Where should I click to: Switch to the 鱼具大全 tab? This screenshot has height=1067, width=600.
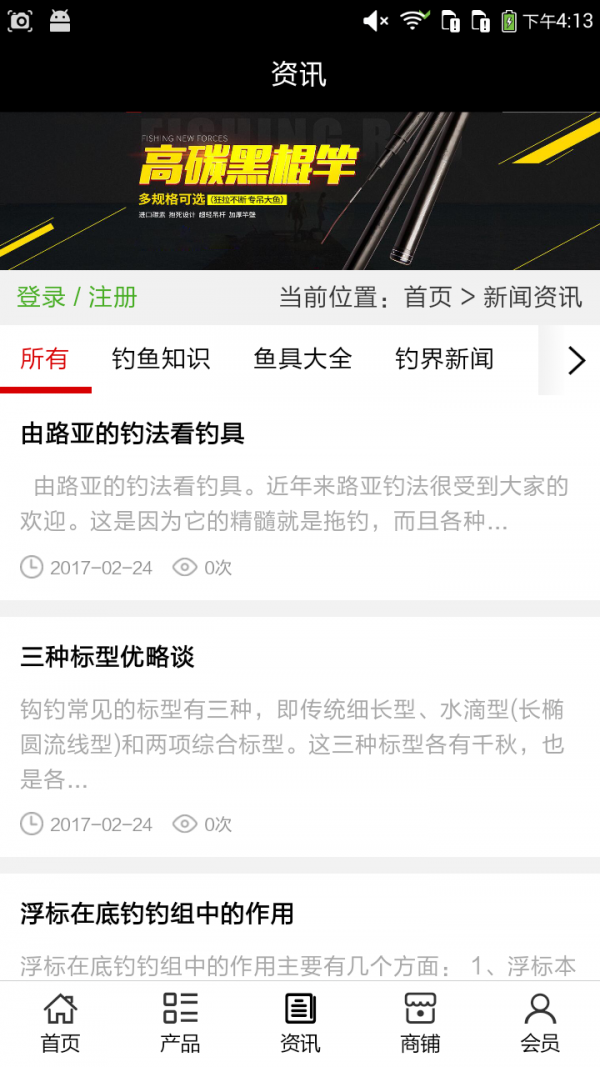coord(303,359)
